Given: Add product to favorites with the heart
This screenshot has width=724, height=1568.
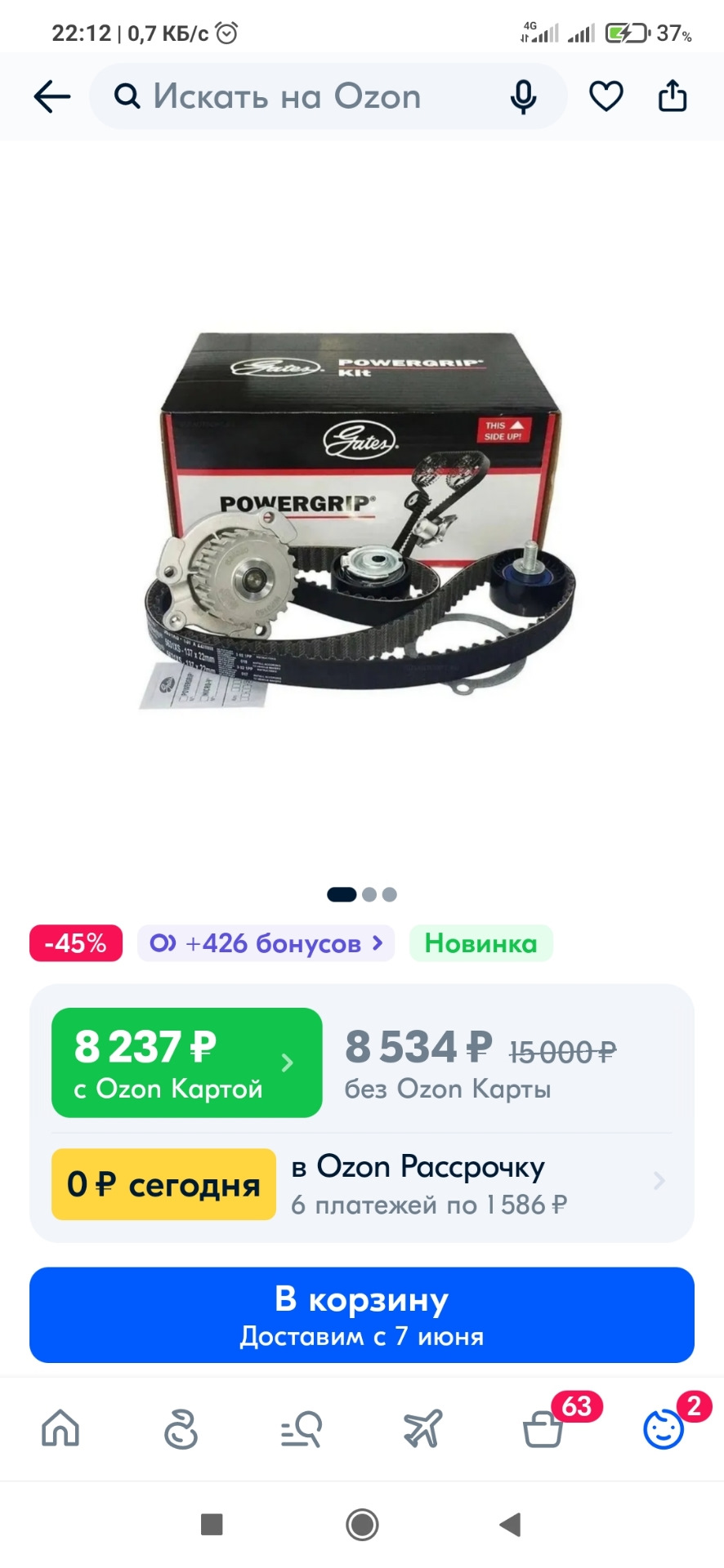Looking at the screenshot, I should [x=606, y=97].
